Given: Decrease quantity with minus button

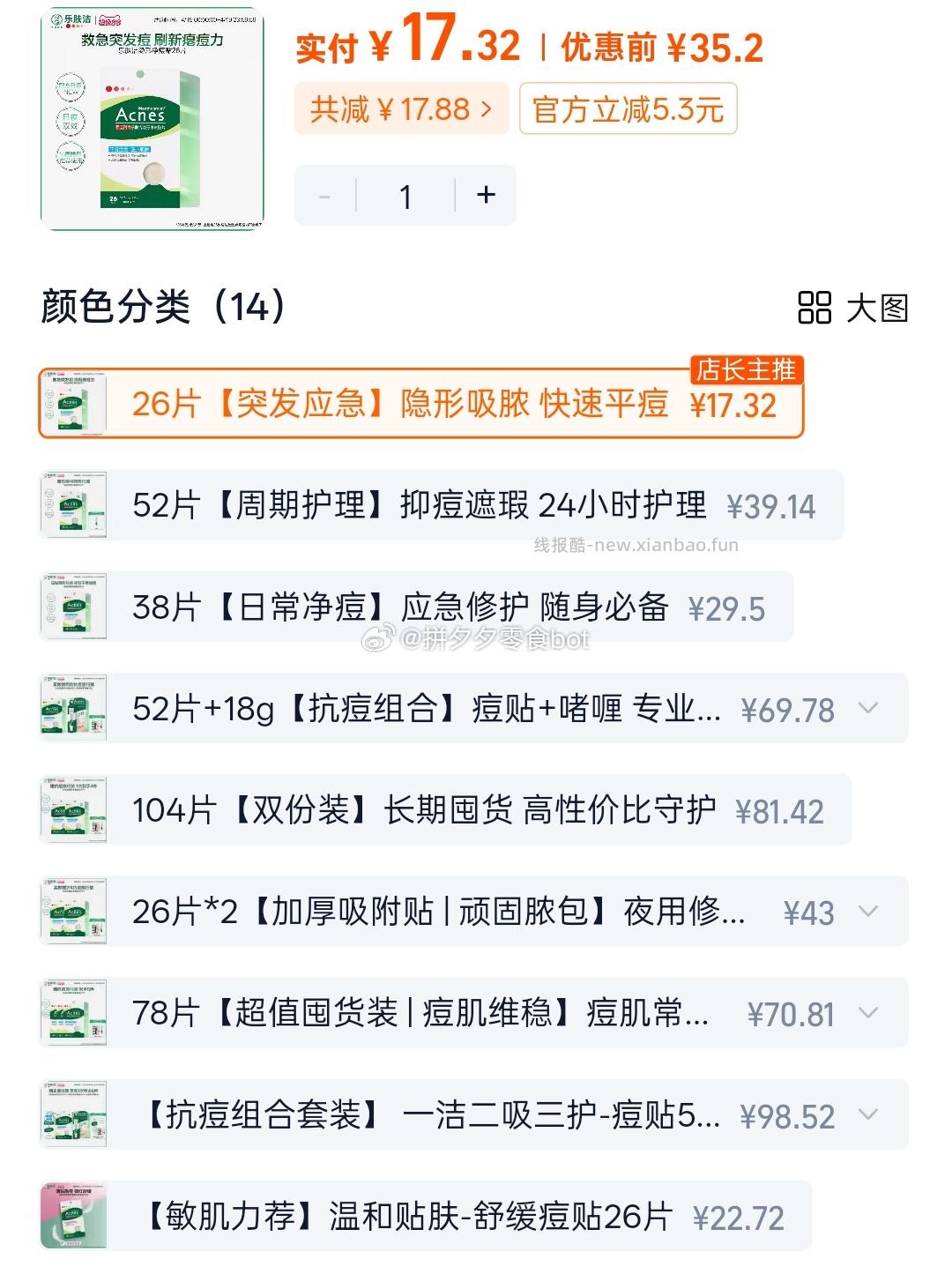Looking at the screenshot, I should [x=325, y=196].
